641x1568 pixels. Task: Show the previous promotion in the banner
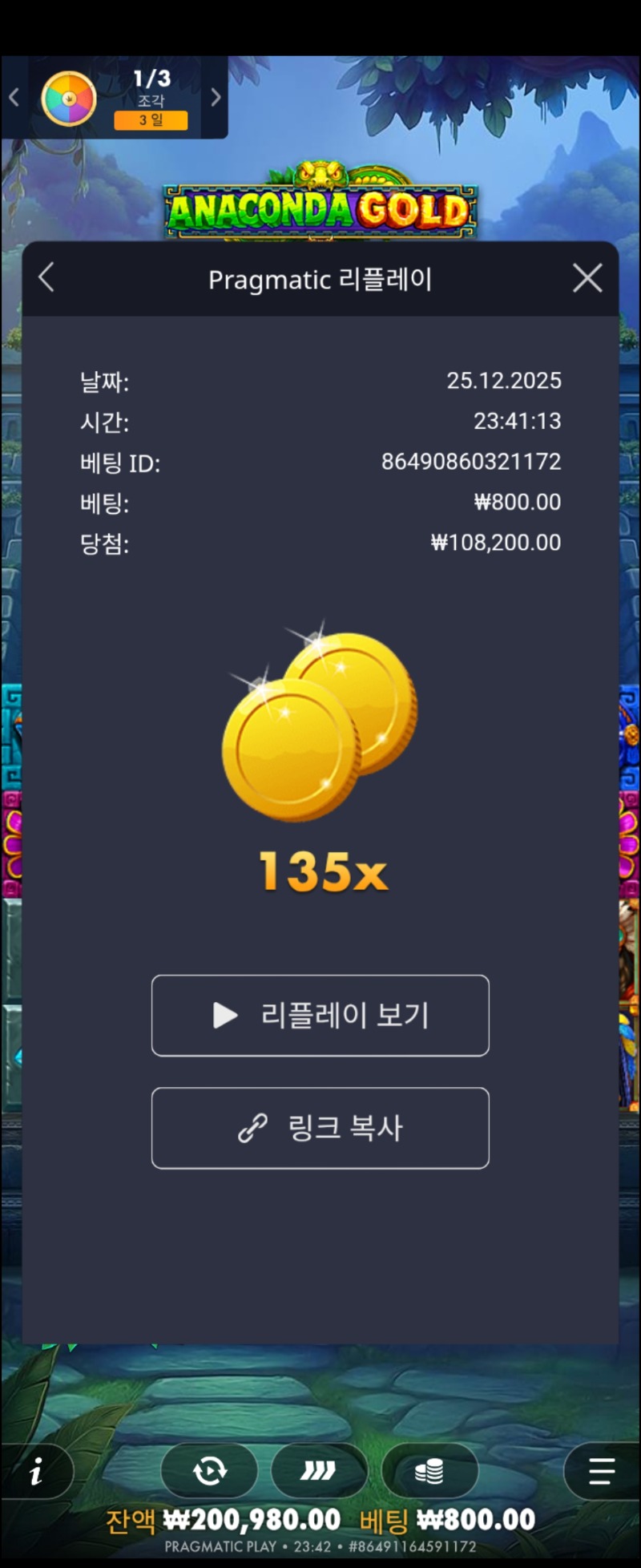(x=14, y=98)
